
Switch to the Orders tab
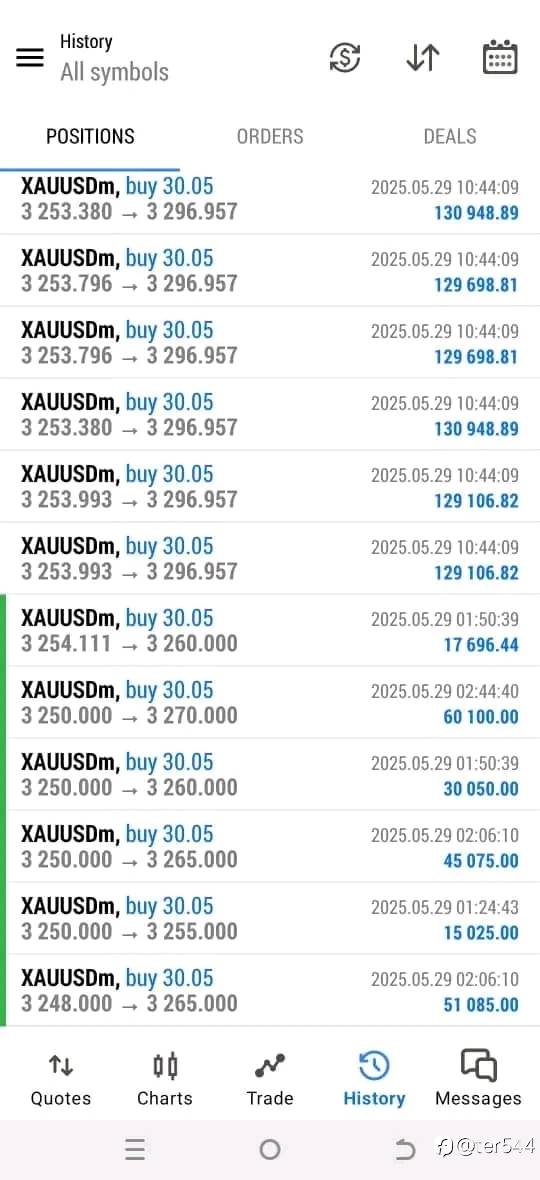click(x=270, y=136)
